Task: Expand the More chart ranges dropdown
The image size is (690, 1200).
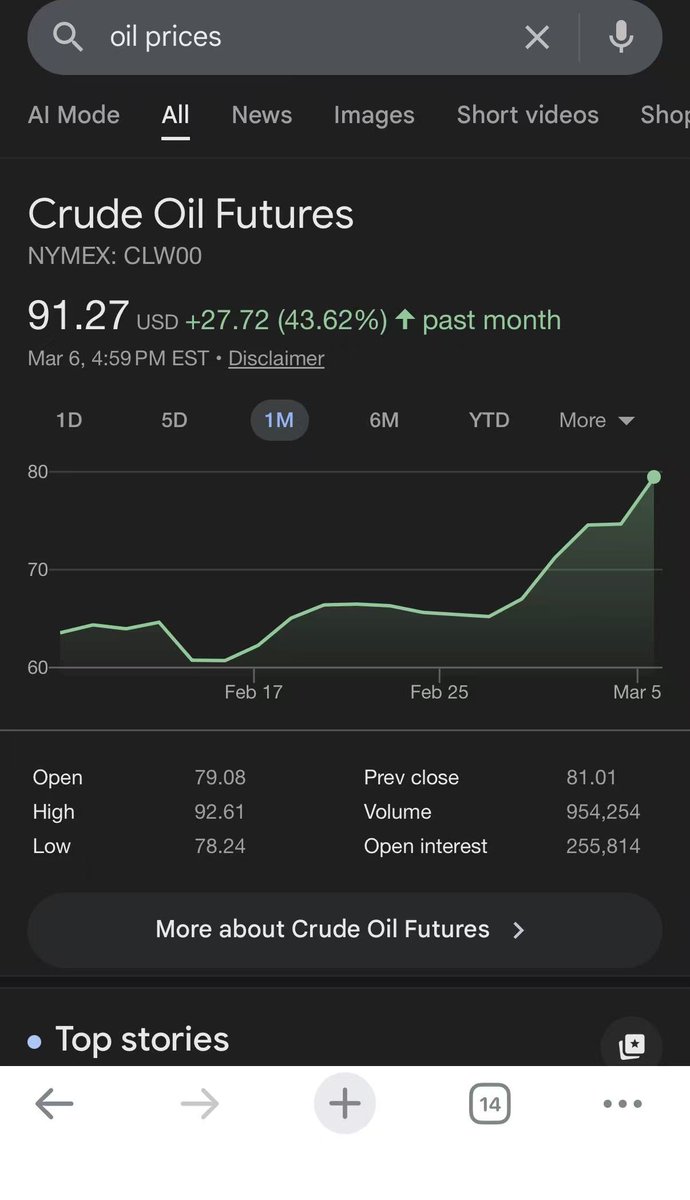Action: pyautogui.click(x=597, y=420)
